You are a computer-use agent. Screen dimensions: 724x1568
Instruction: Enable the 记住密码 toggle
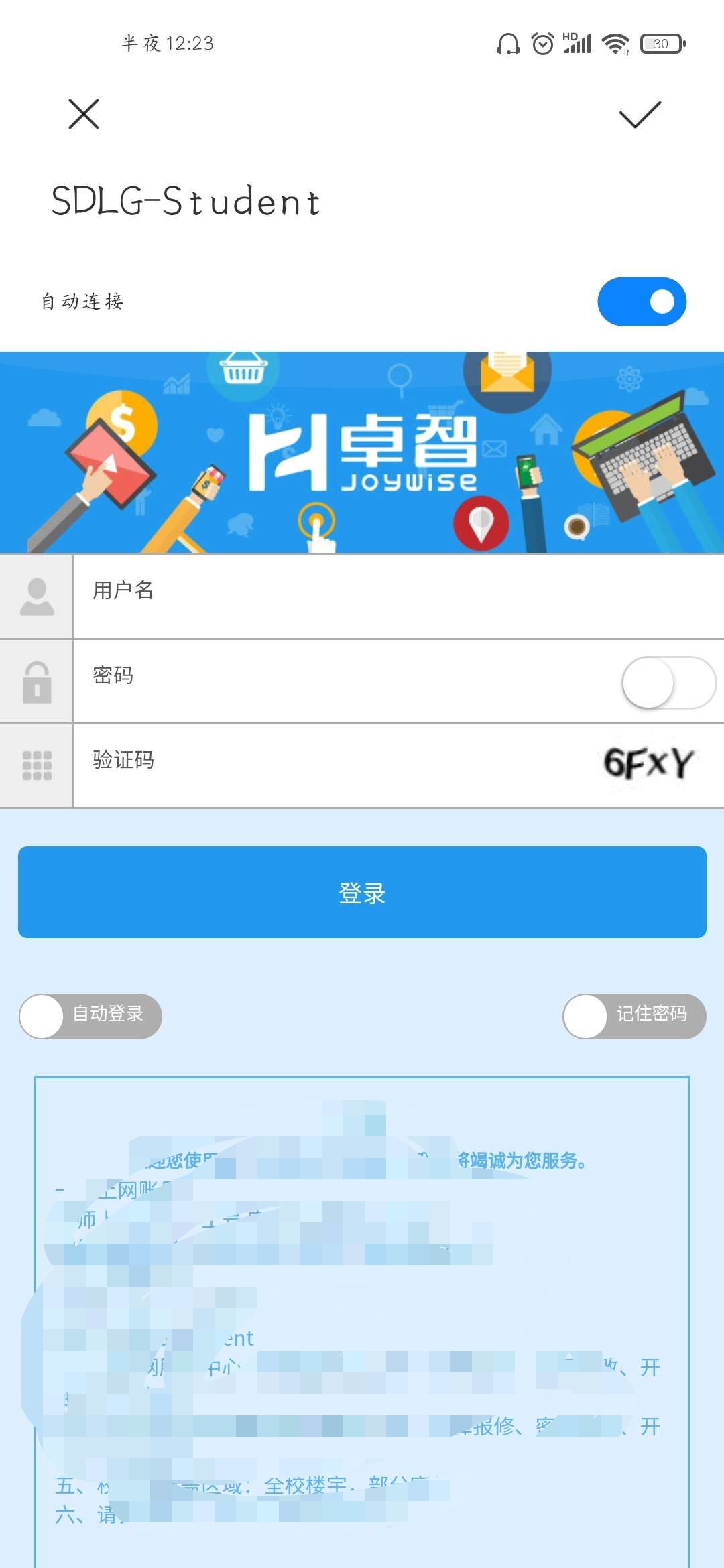coord(634,1016)
